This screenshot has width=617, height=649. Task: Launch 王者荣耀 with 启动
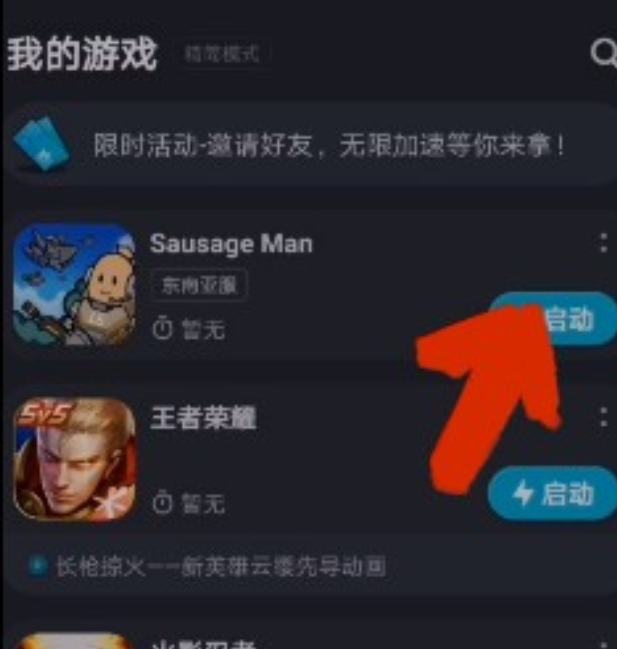[x=553, y=493]
